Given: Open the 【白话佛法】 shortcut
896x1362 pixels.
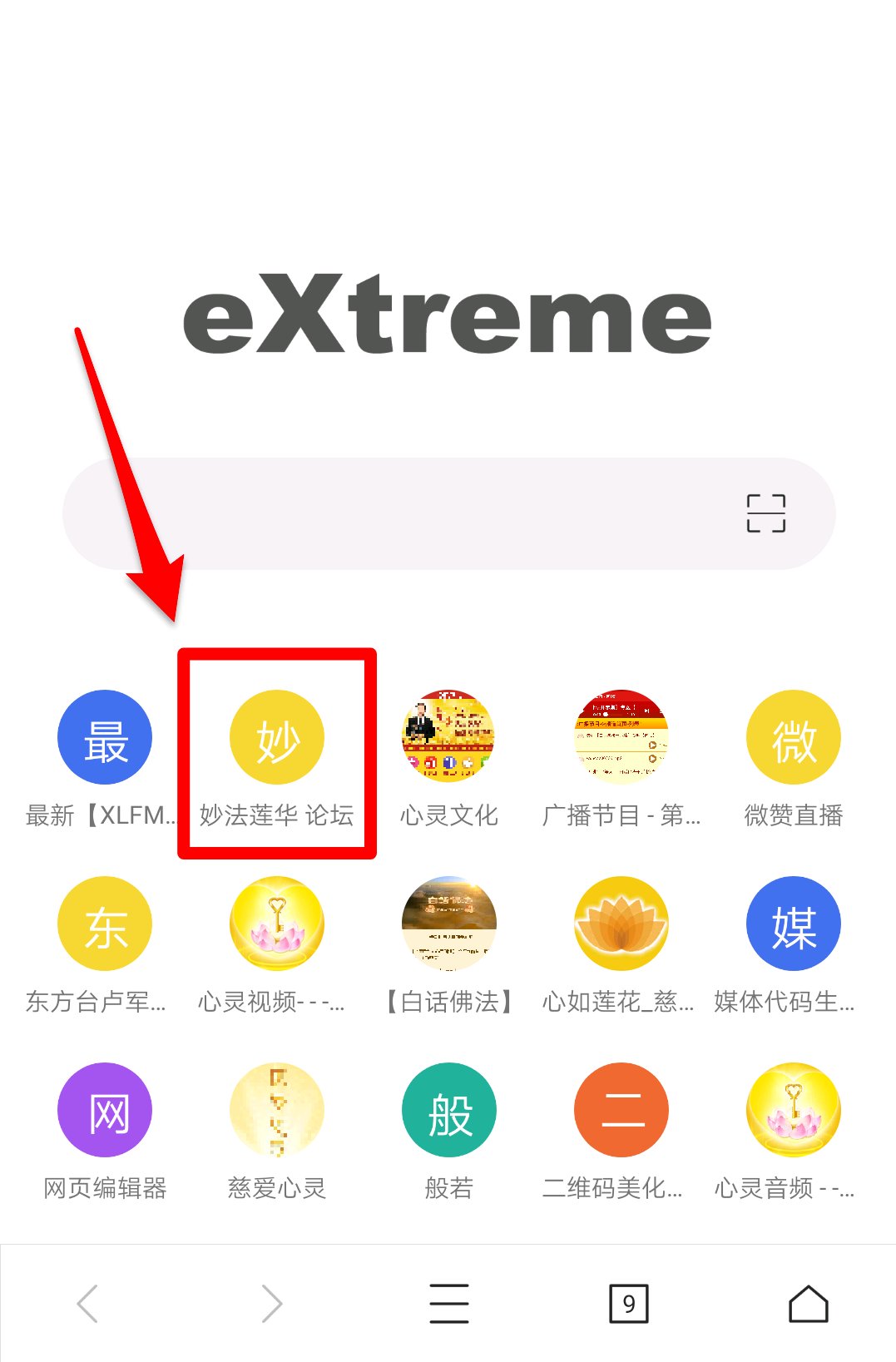Looking at the screenshot, I should pos(449,924).
